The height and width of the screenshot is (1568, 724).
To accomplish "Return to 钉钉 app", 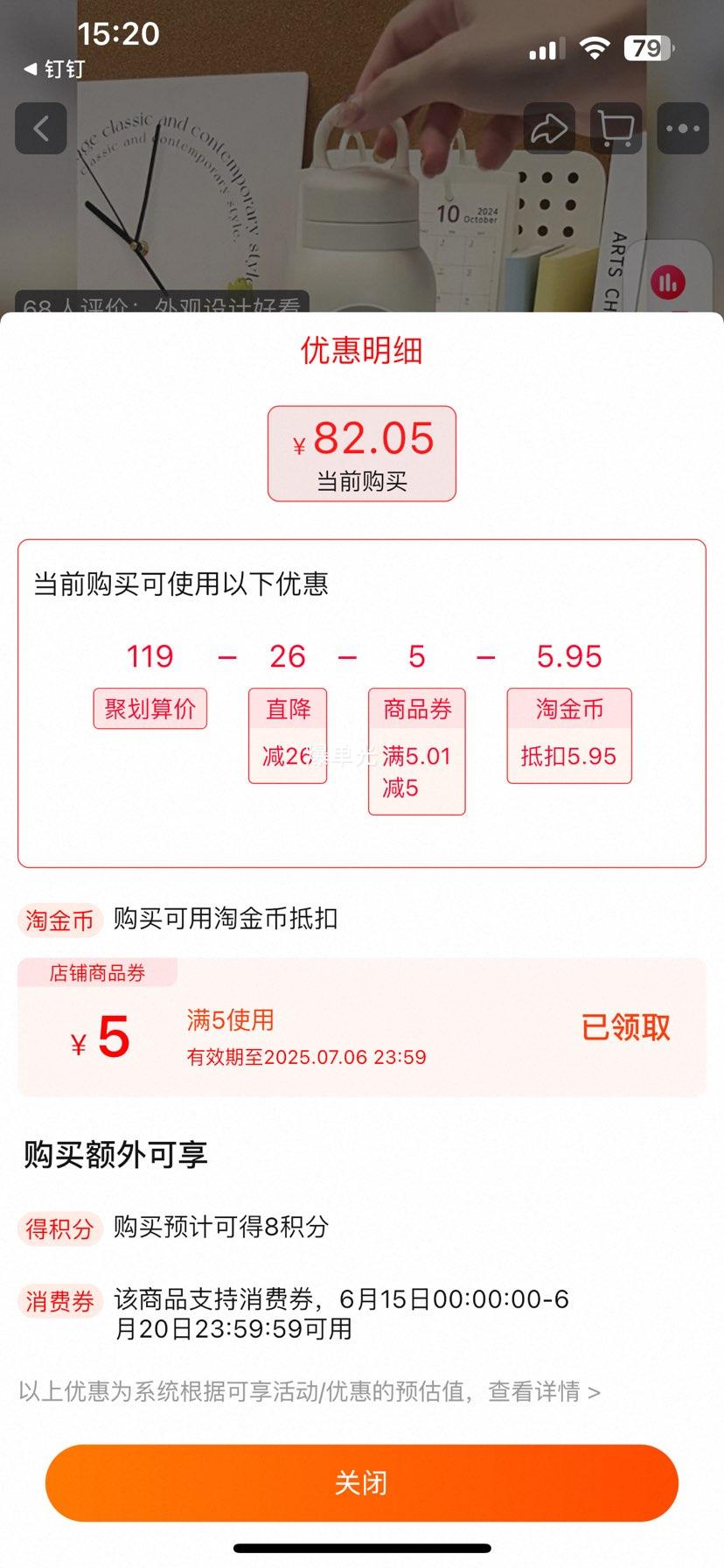I will [x=54, y=68].
